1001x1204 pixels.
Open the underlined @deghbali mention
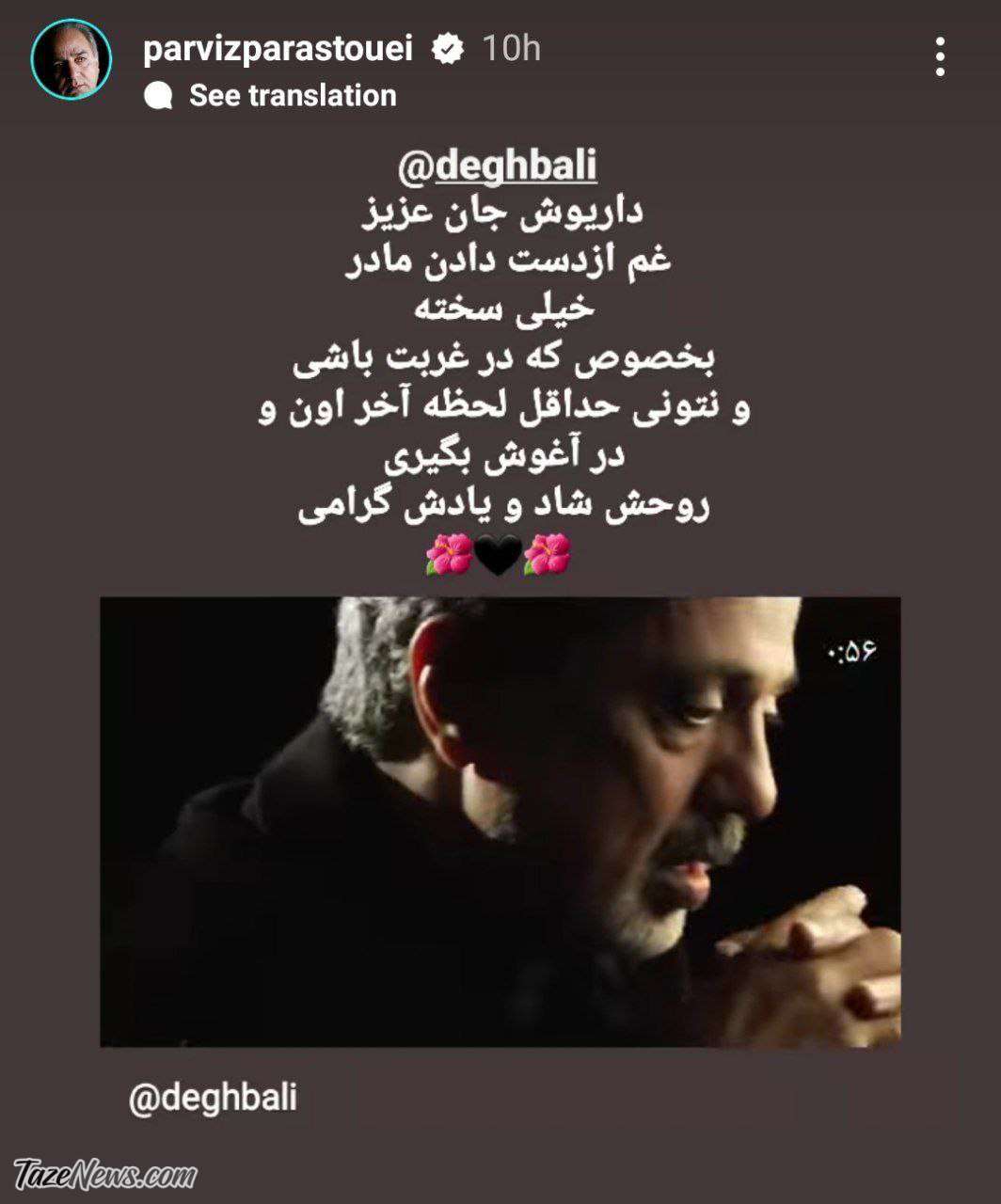498,166
